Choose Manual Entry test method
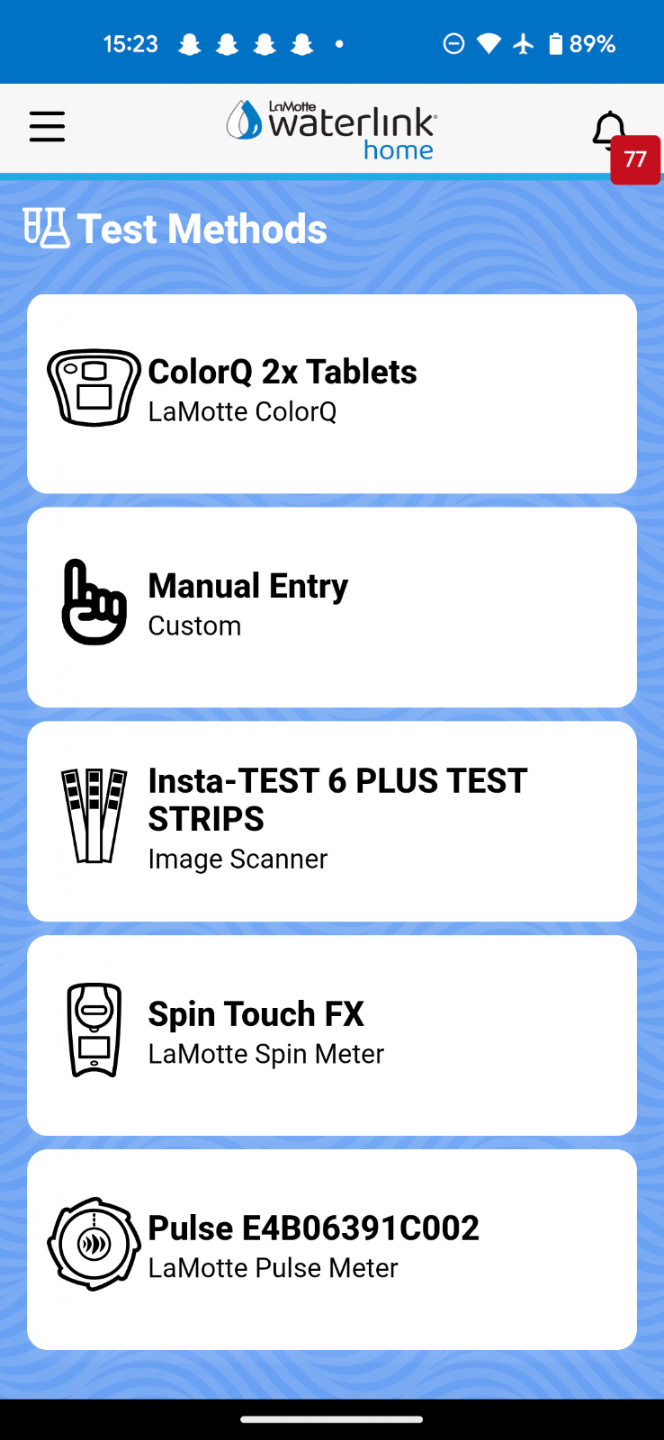 (332, 608)
